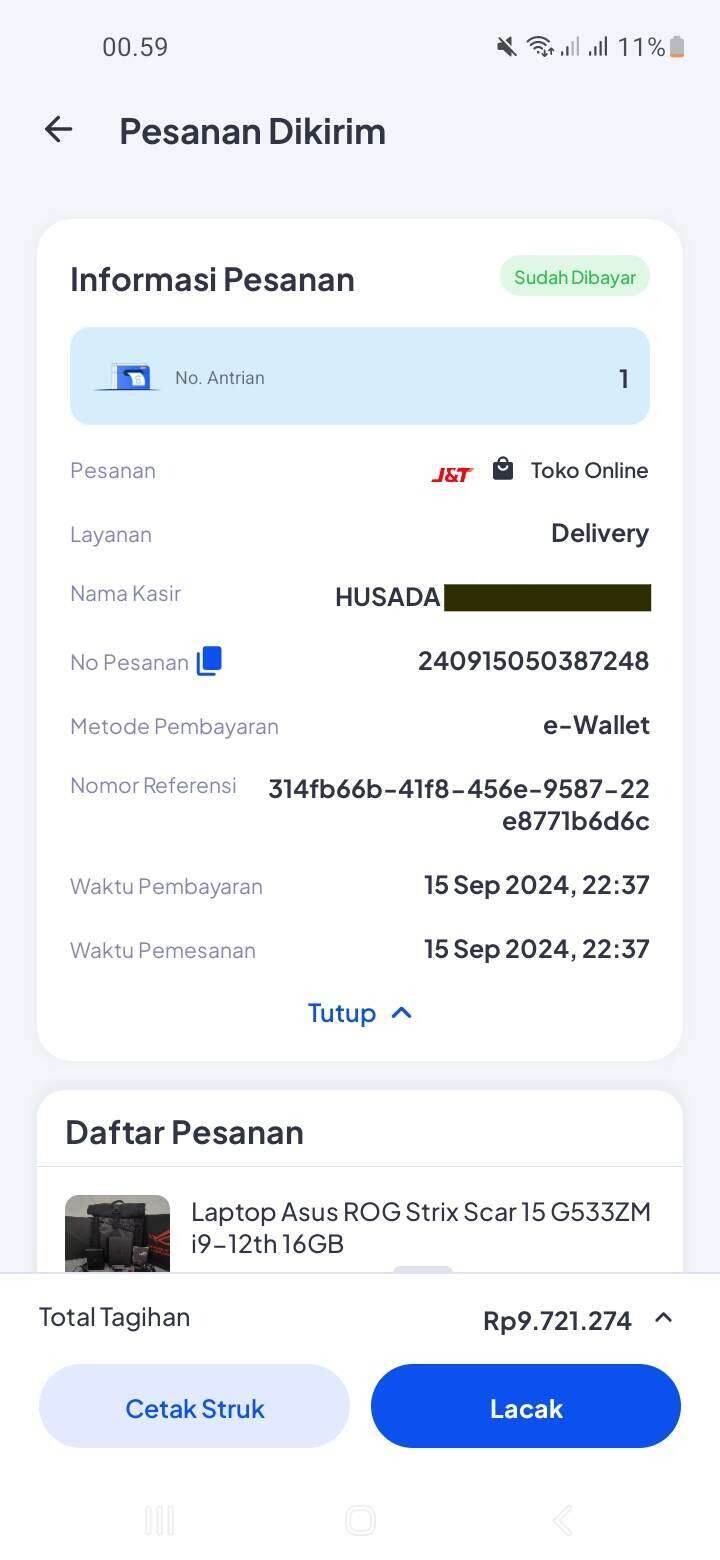The width and height of the screenshot is (720, 1560).
Task: Tap the Wi-Fi signal icon in status bar
Action: [537, 46]
